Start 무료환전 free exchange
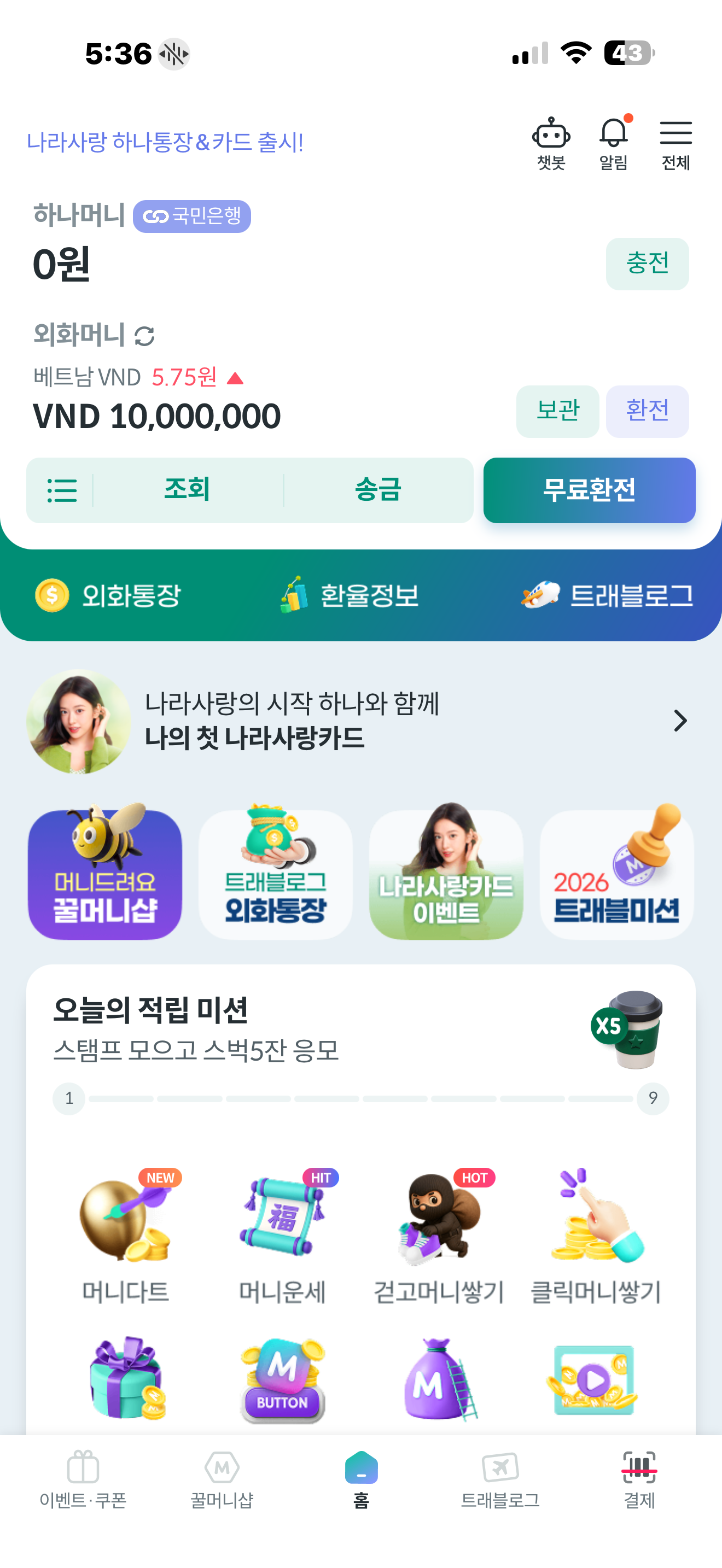Screen dimensions: 722x1568 589,490
